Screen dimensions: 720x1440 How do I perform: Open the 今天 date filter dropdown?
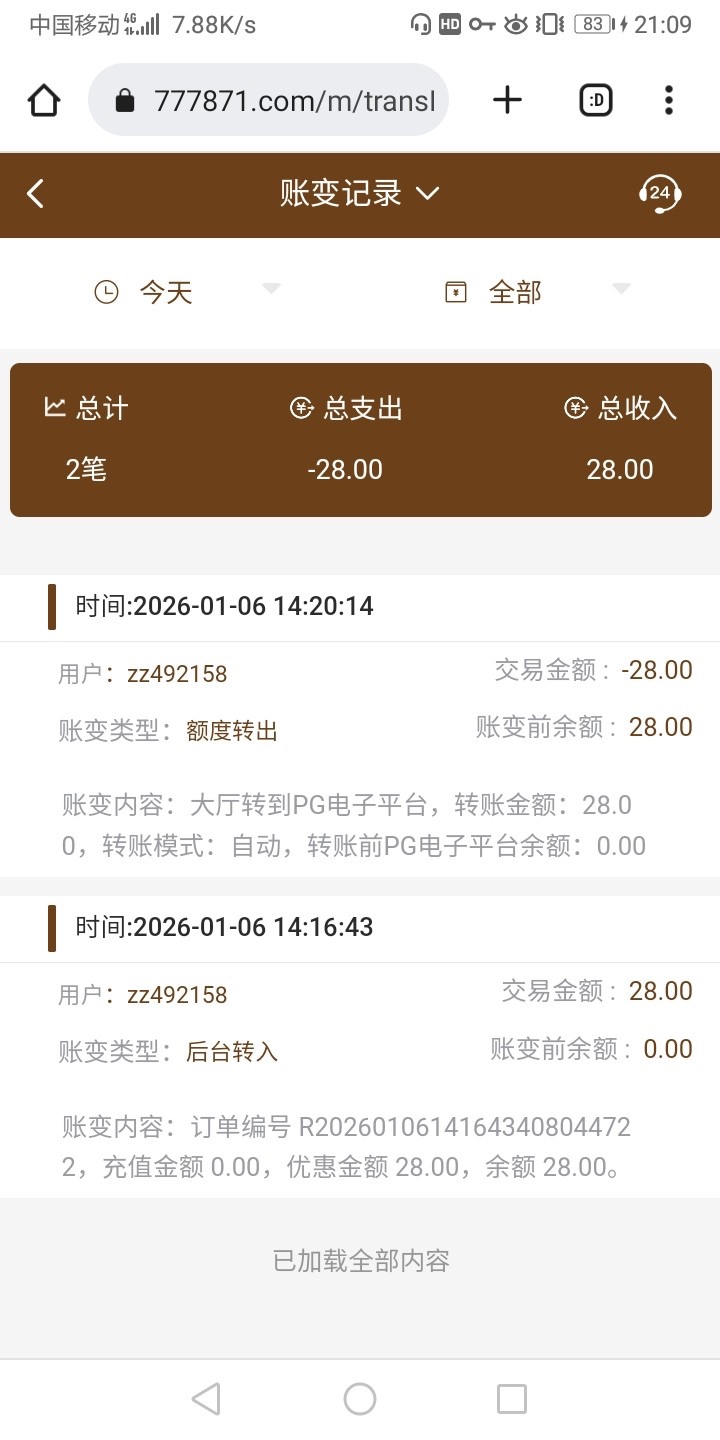click(187, 292)
